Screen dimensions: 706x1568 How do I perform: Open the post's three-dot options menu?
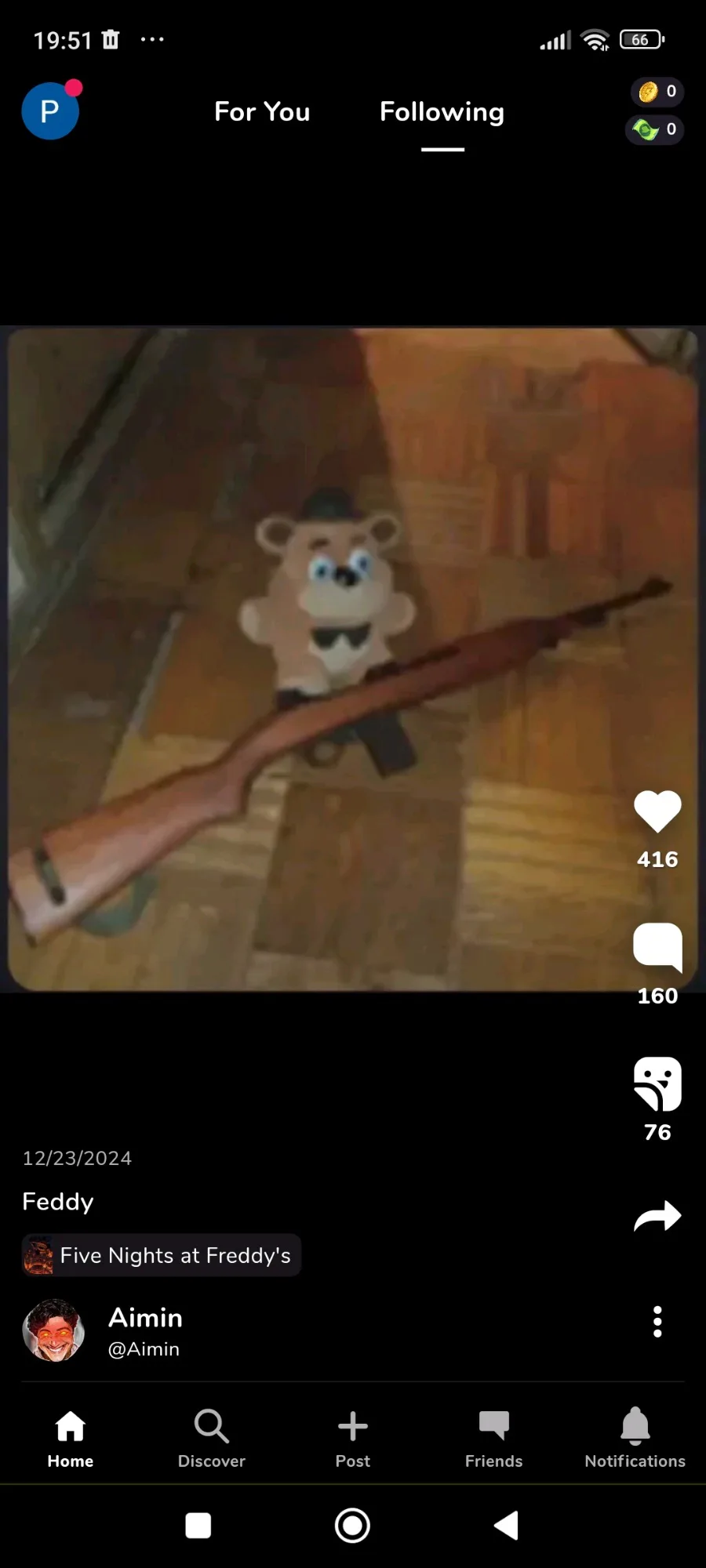(657, 1322)
